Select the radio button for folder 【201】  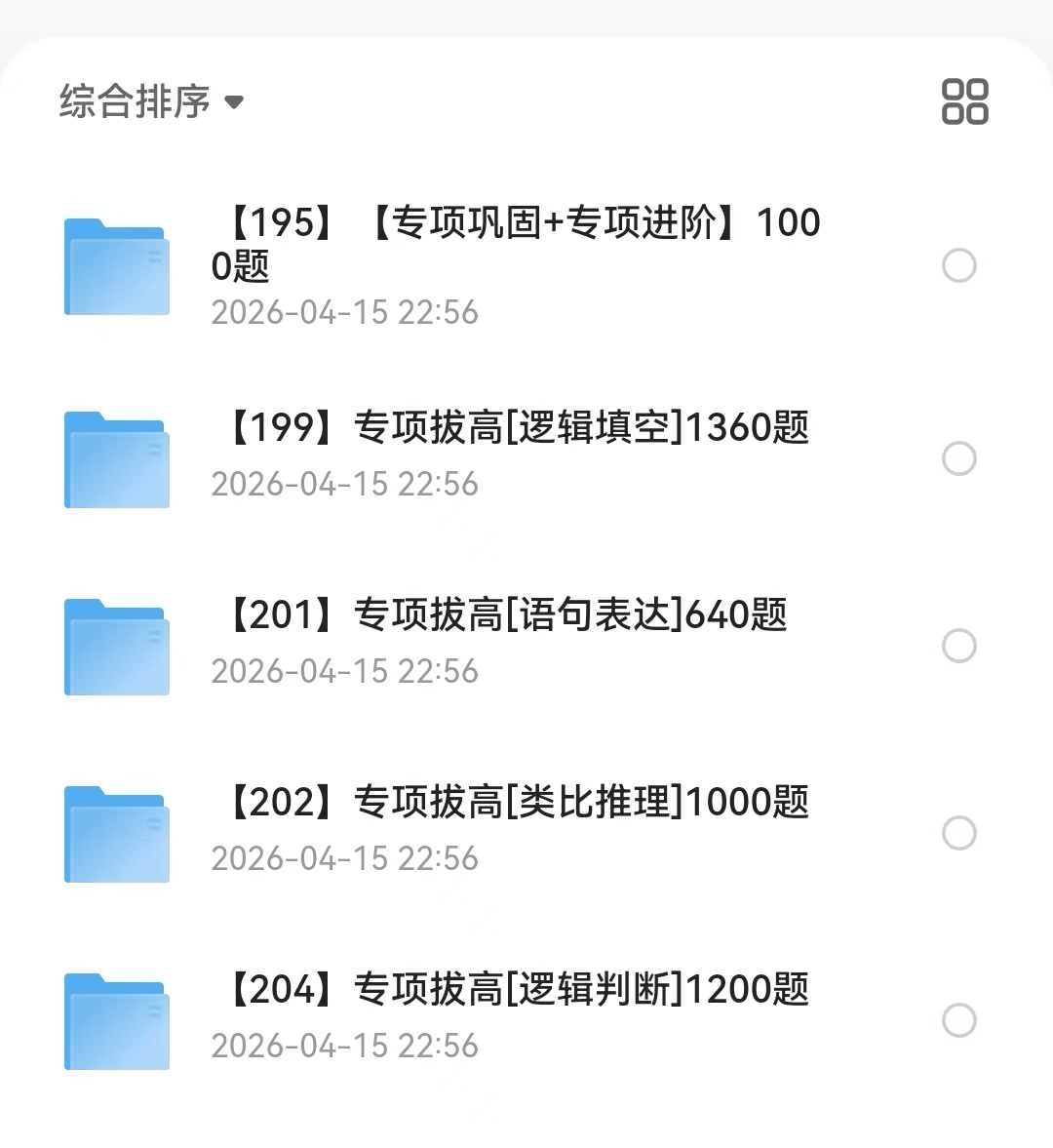click(958, 646)
